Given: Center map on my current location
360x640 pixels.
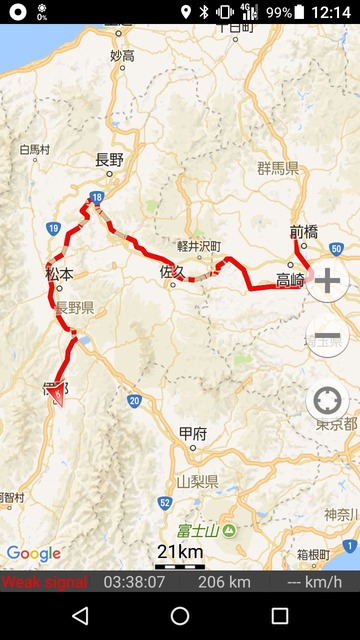Looking at the screenshot, I should click(327, 400).
